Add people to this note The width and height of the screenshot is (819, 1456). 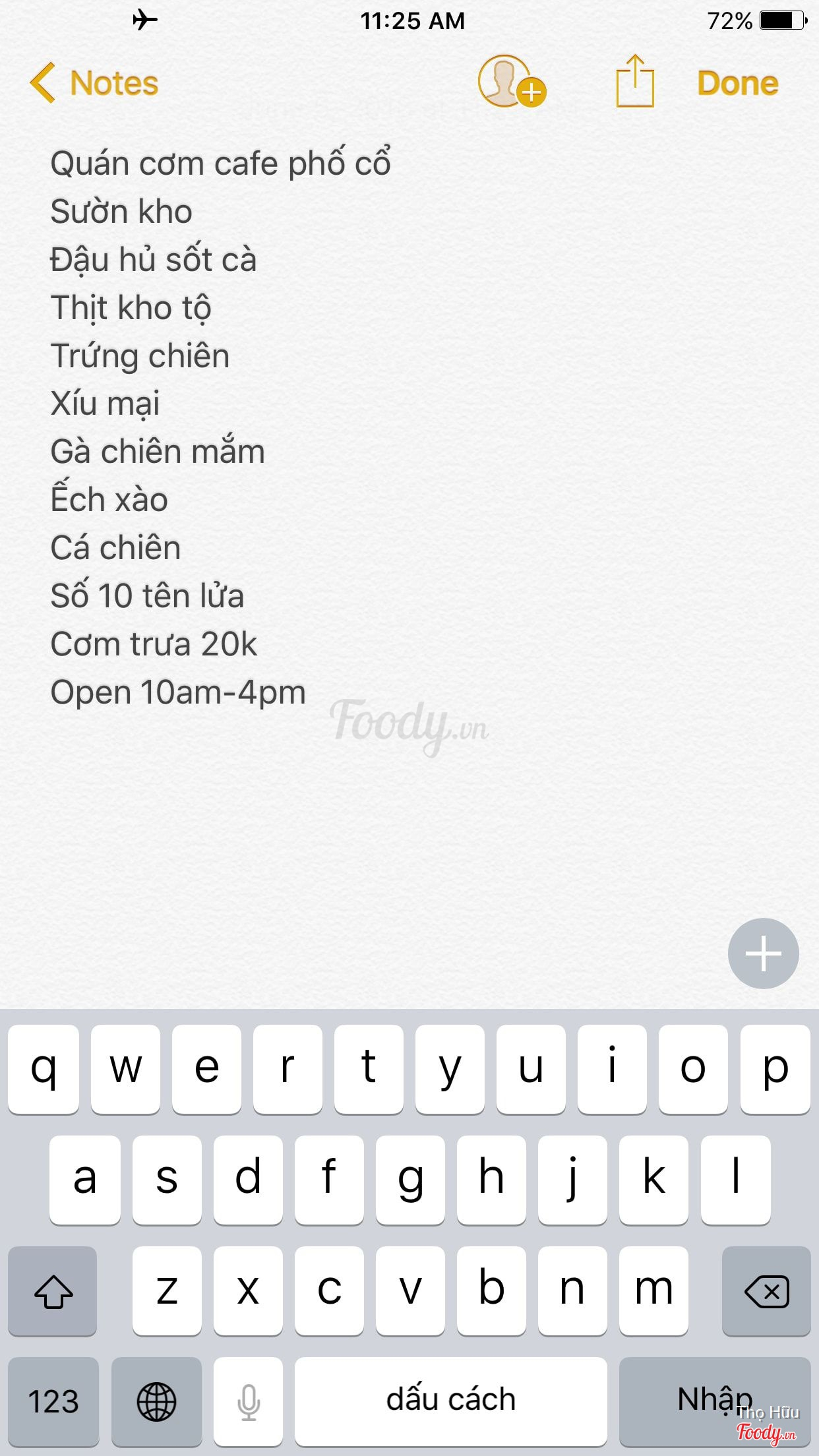(x=510, y=82)
